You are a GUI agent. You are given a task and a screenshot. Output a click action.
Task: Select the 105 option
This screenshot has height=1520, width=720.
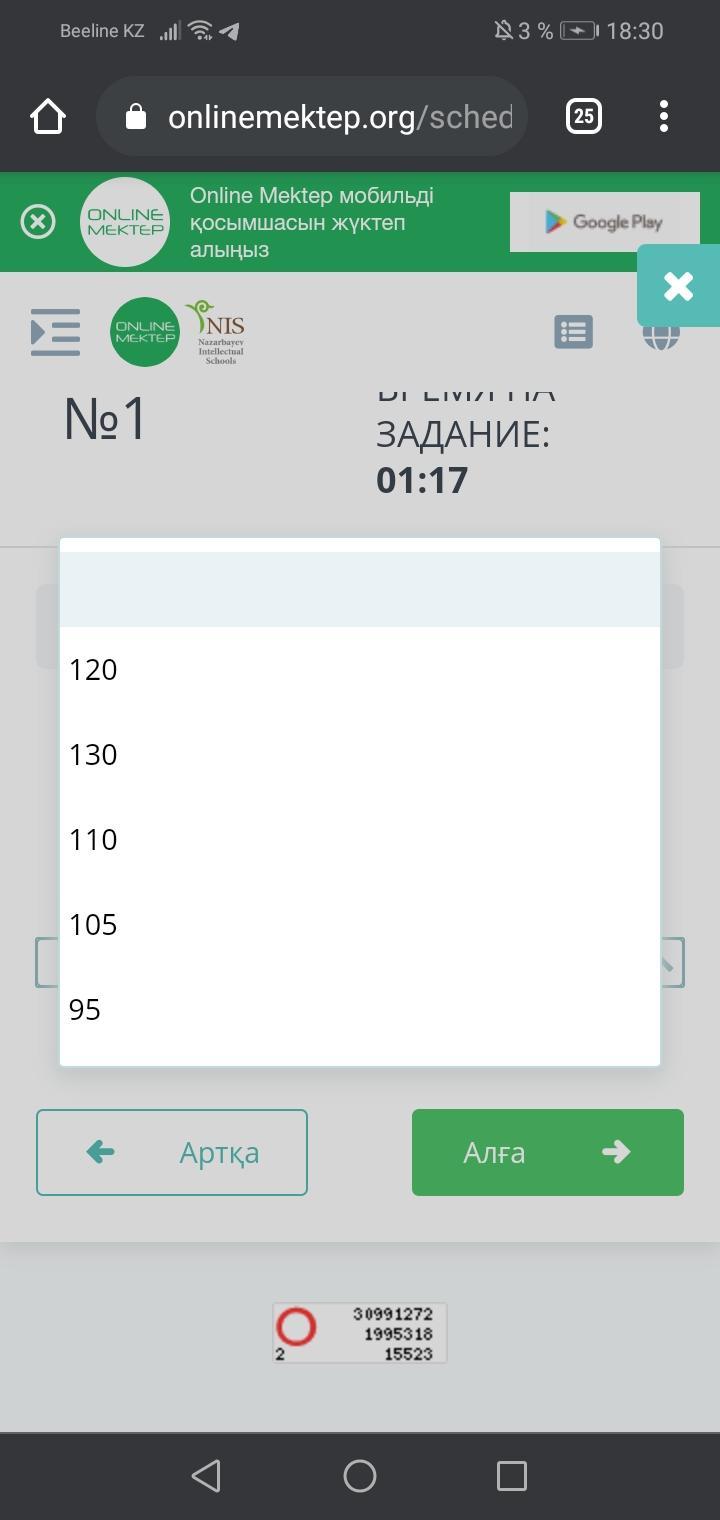360,924
